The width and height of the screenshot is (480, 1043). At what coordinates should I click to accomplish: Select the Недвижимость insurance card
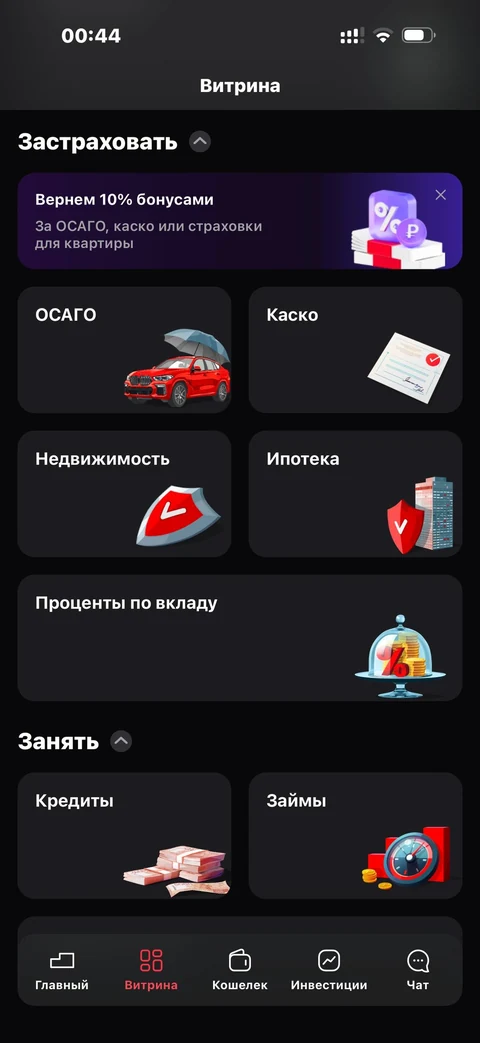[124, 494]
